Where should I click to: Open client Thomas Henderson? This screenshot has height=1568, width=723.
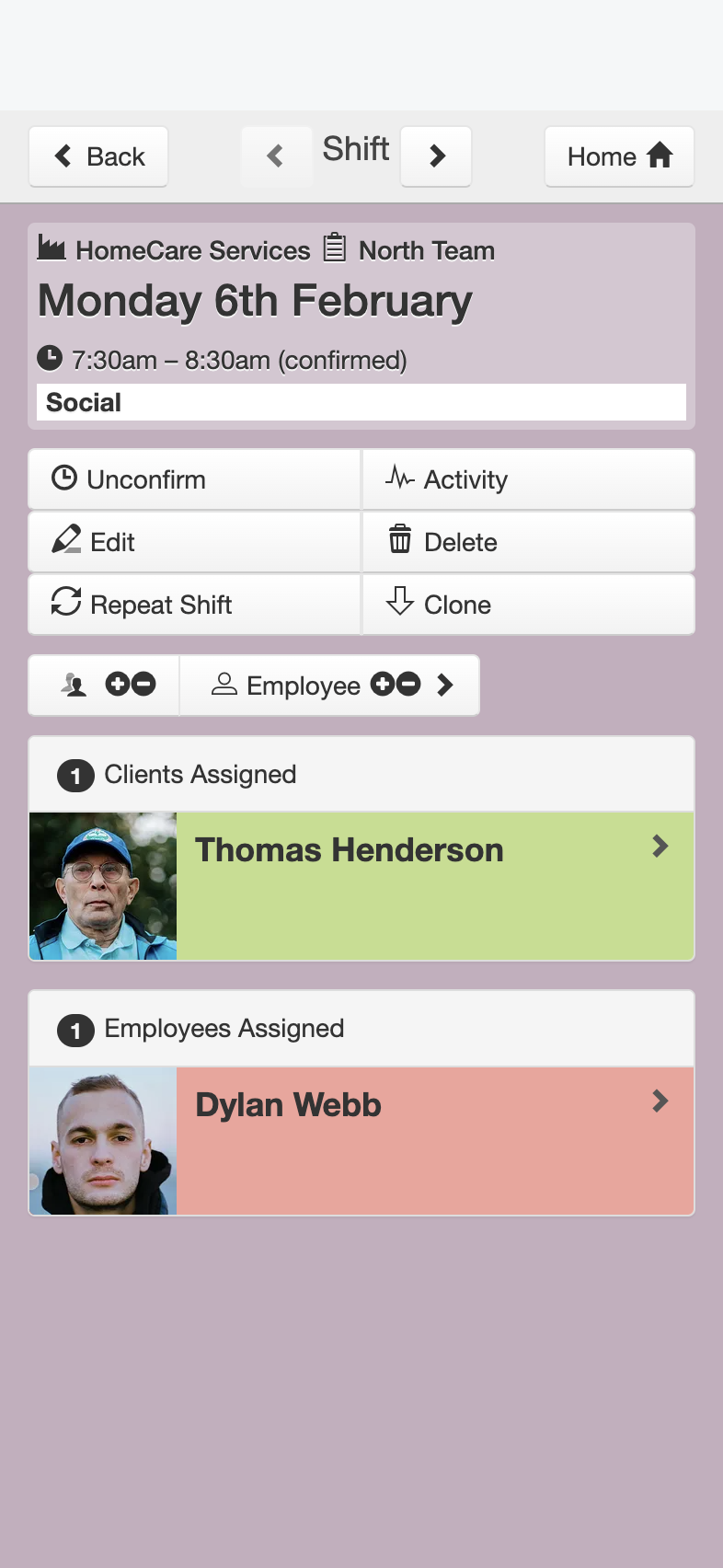tap(361, 886)
